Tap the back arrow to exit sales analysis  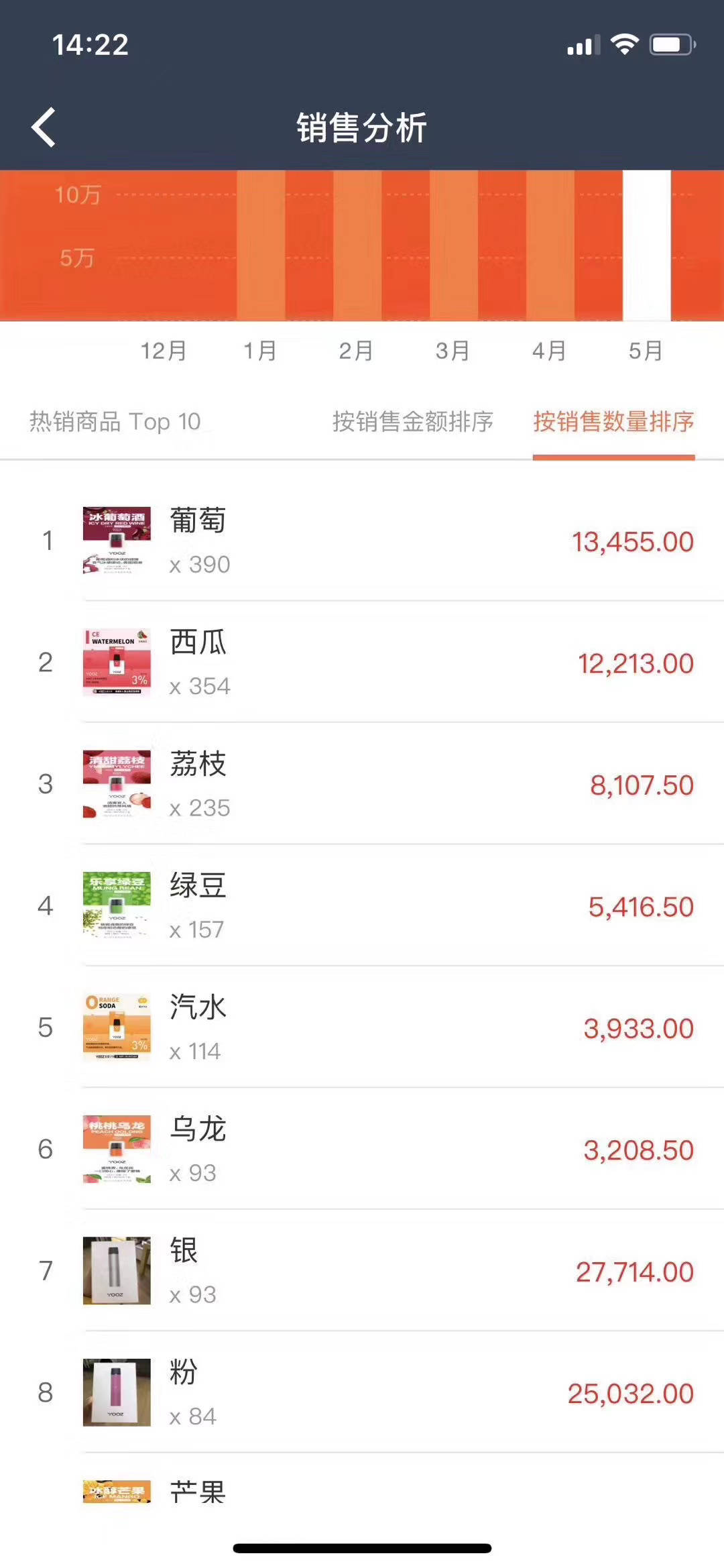coord(44,127)
